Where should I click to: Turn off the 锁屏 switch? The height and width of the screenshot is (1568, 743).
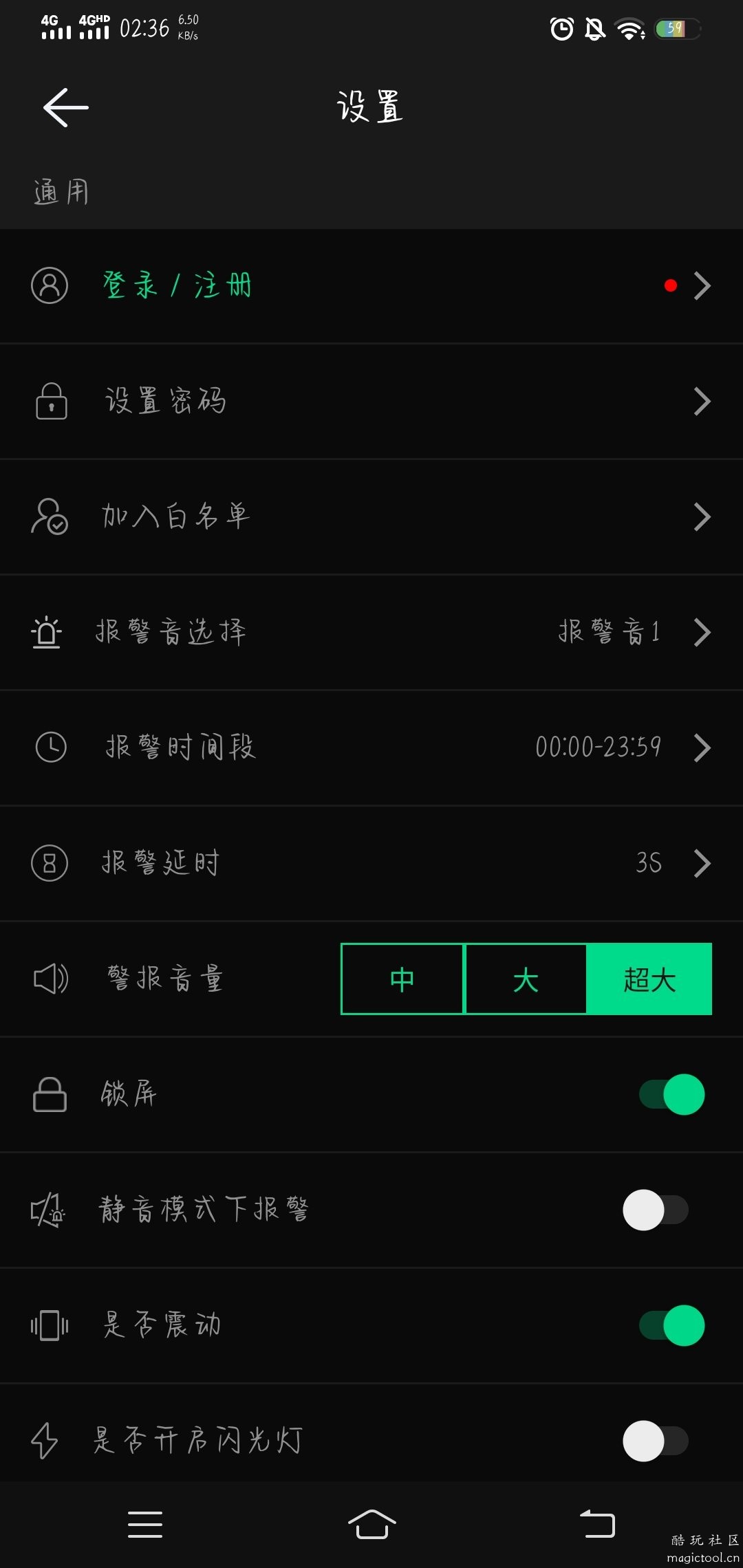[x=671, y=1094]
